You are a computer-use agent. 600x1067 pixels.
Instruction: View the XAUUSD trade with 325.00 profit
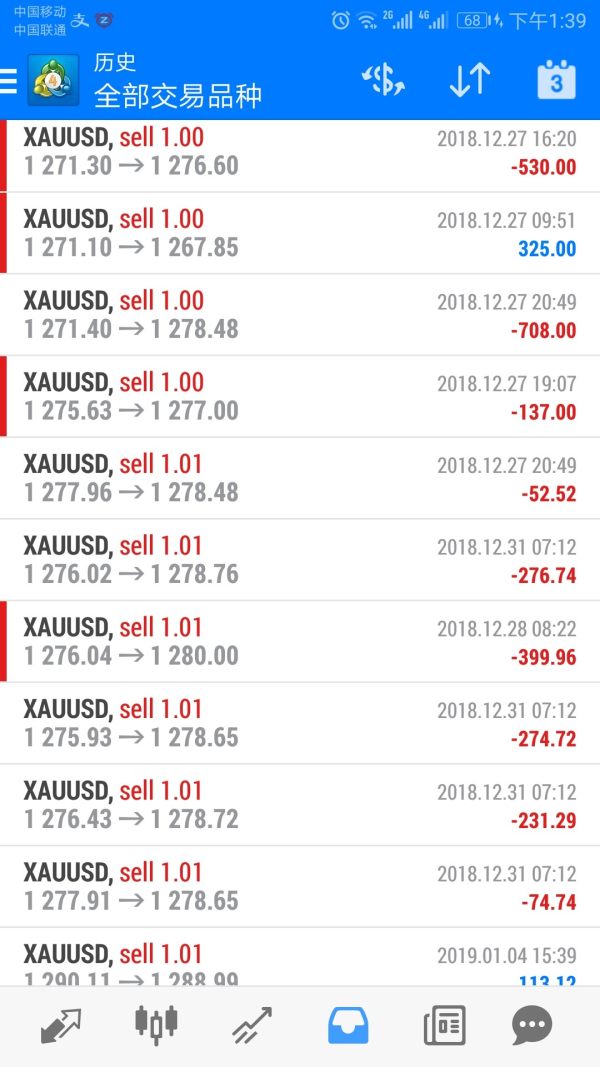[300, 234]
